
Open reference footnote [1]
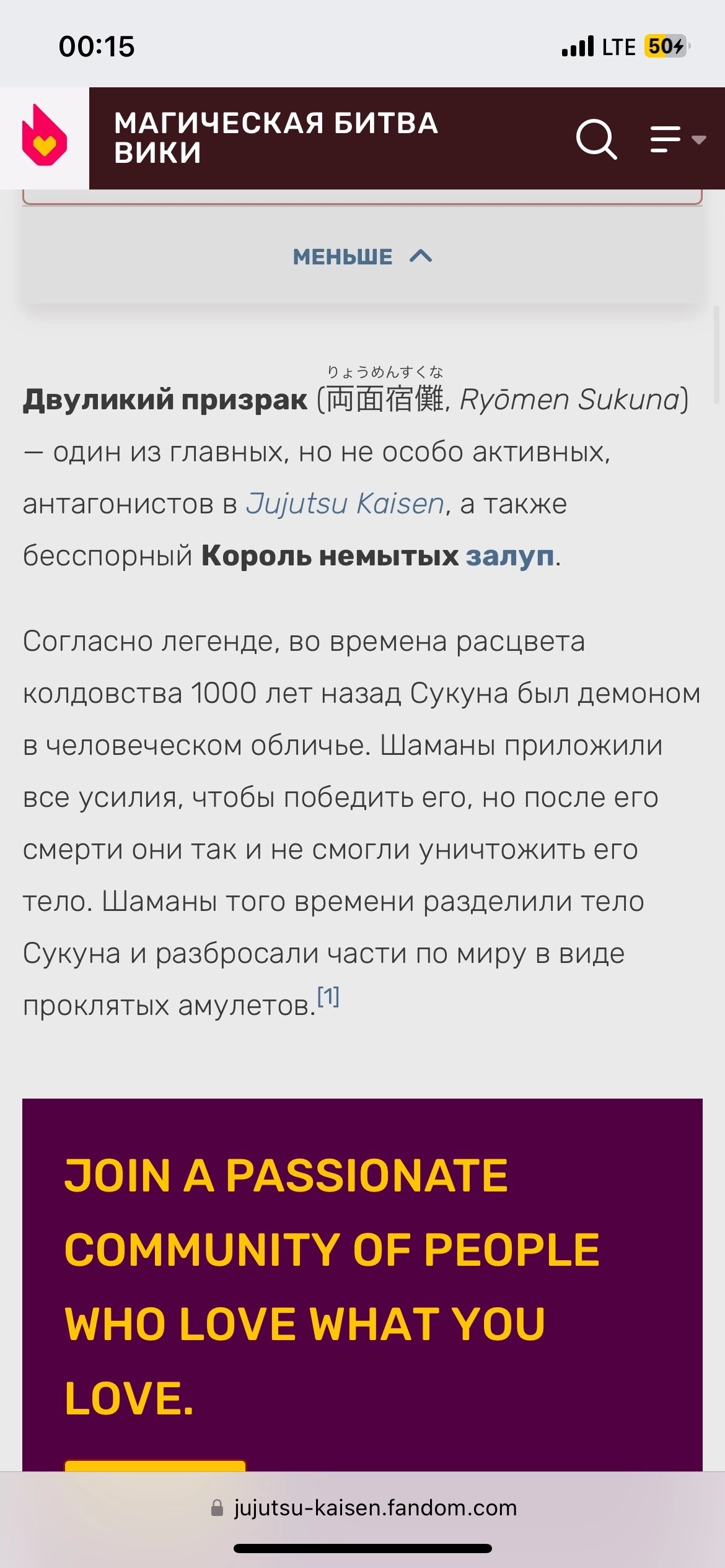click(x=328, y=996)
